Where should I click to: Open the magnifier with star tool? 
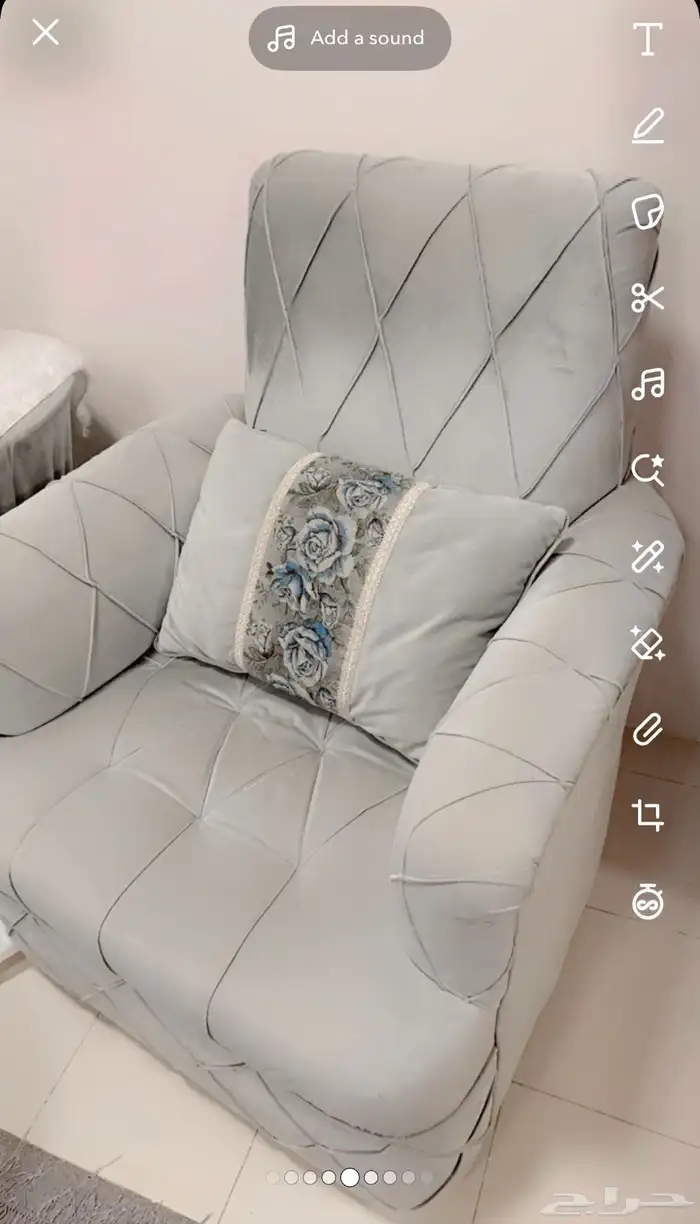coord(648,469)
